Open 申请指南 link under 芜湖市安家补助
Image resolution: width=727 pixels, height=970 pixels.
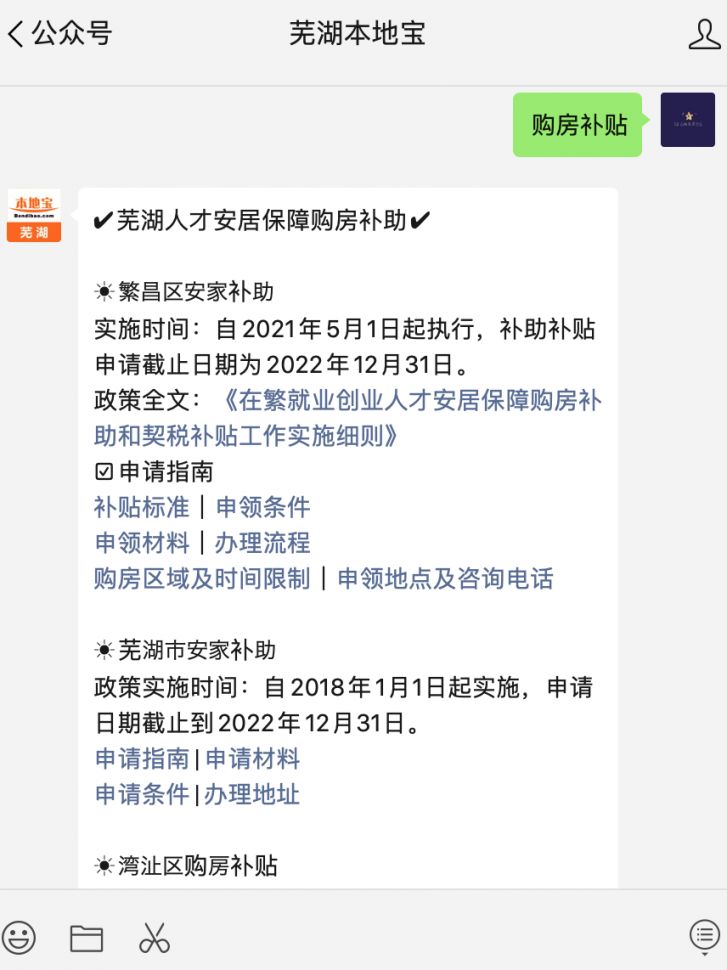[x=142, y=759]
